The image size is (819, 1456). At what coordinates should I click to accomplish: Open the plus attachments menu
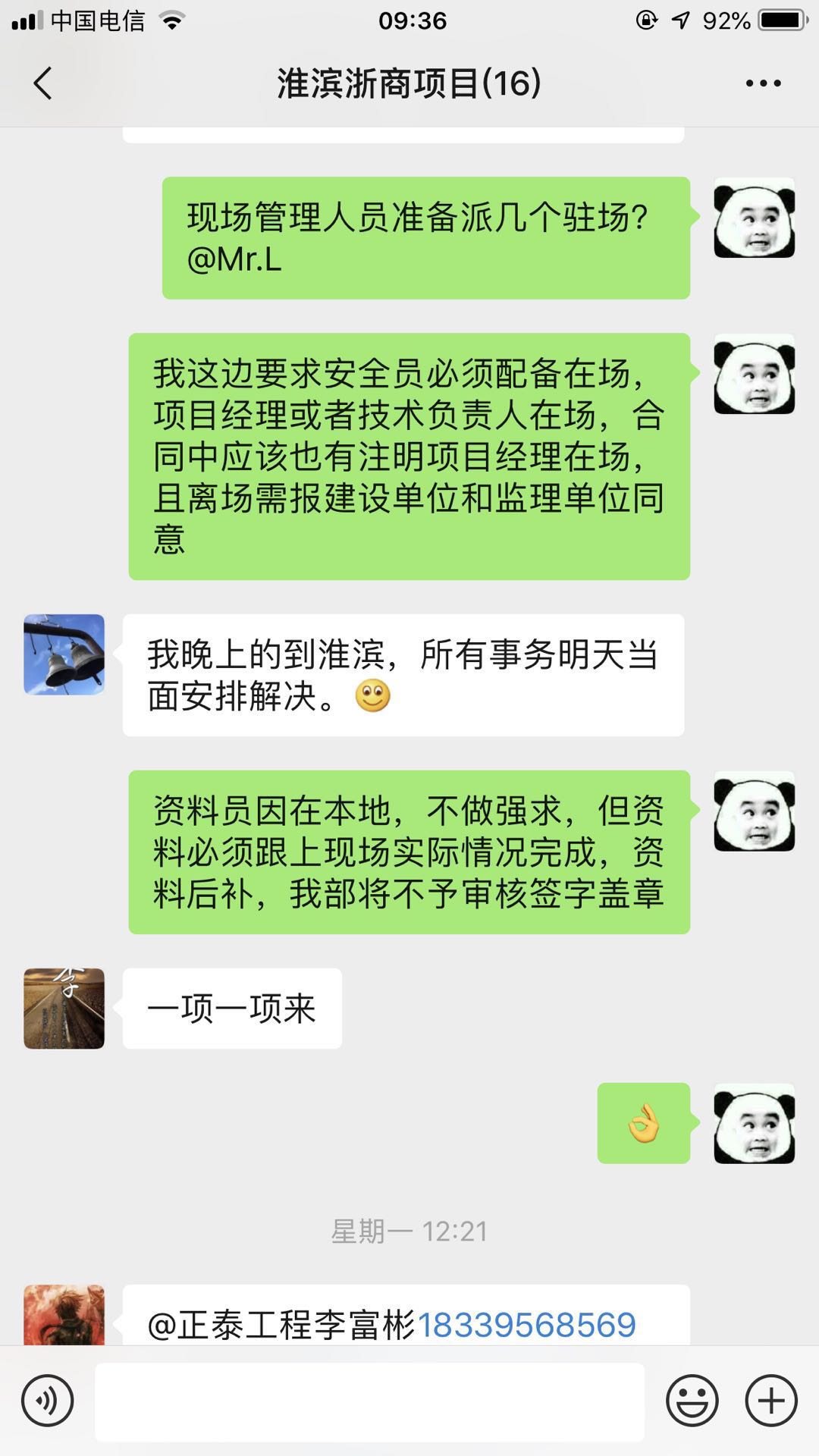(x=771, y=1401)
